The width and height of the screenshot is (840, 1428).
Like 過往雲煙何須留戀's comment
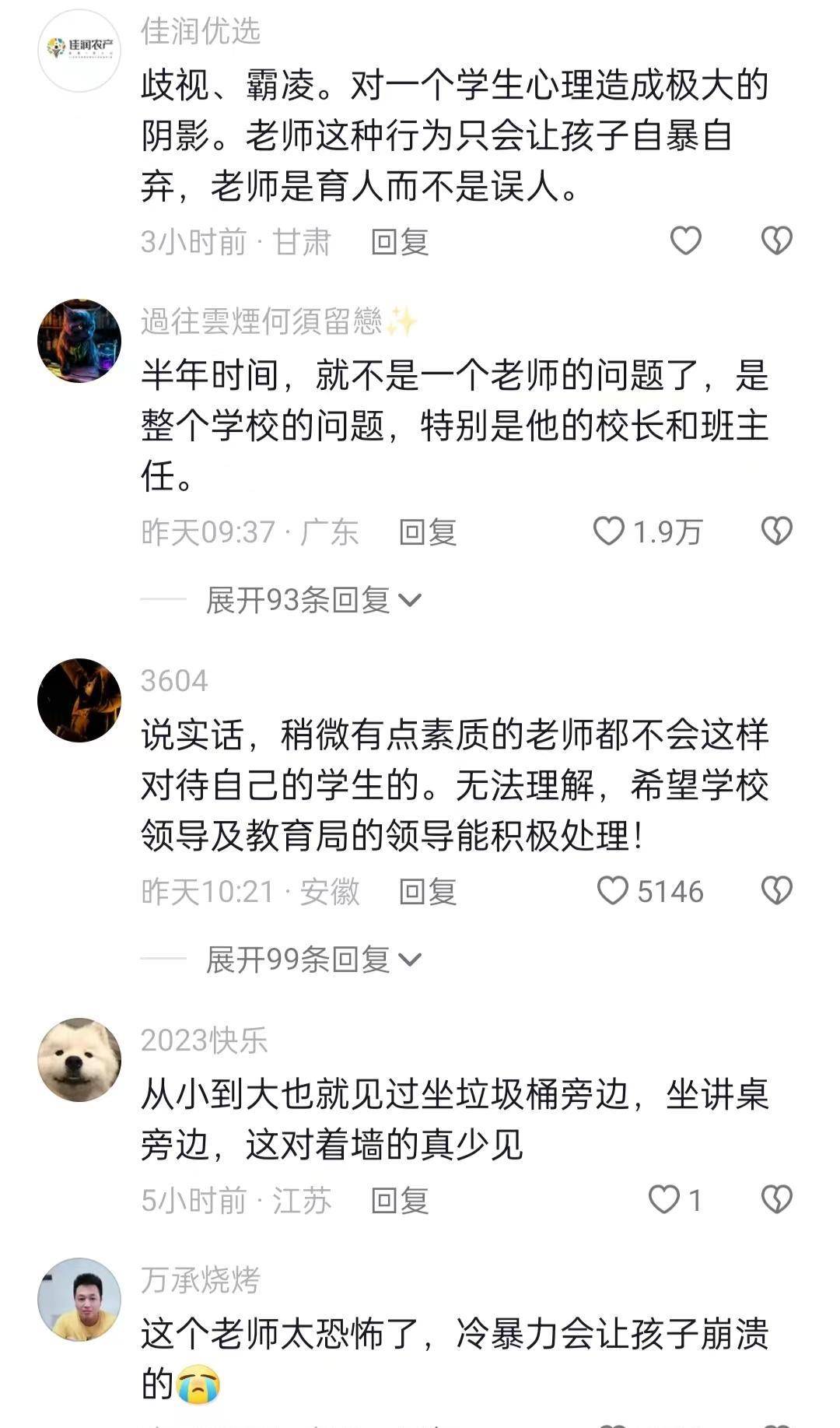tap(609, 532)
